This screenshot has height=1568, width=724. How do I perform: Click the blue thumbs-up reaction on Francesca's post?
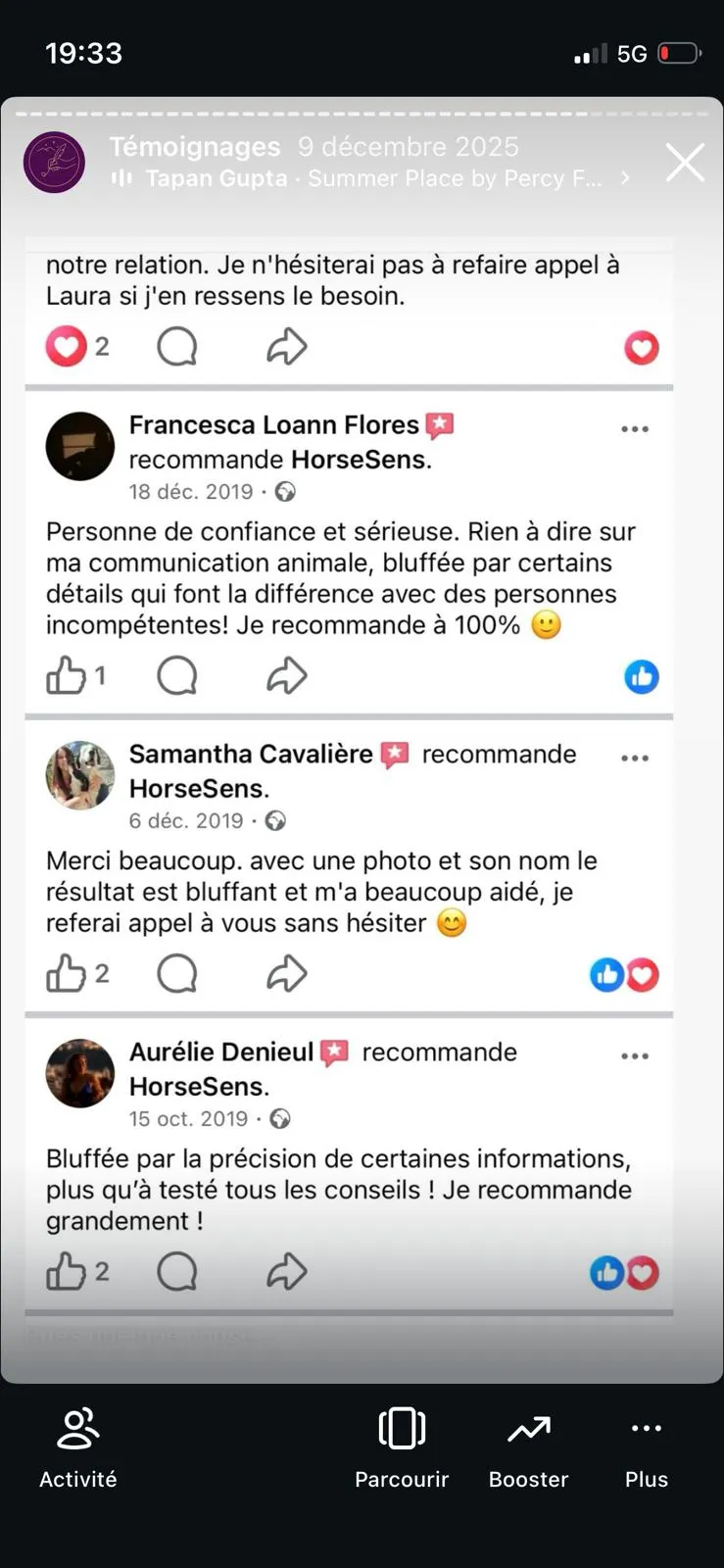click(x=642, y=676)
